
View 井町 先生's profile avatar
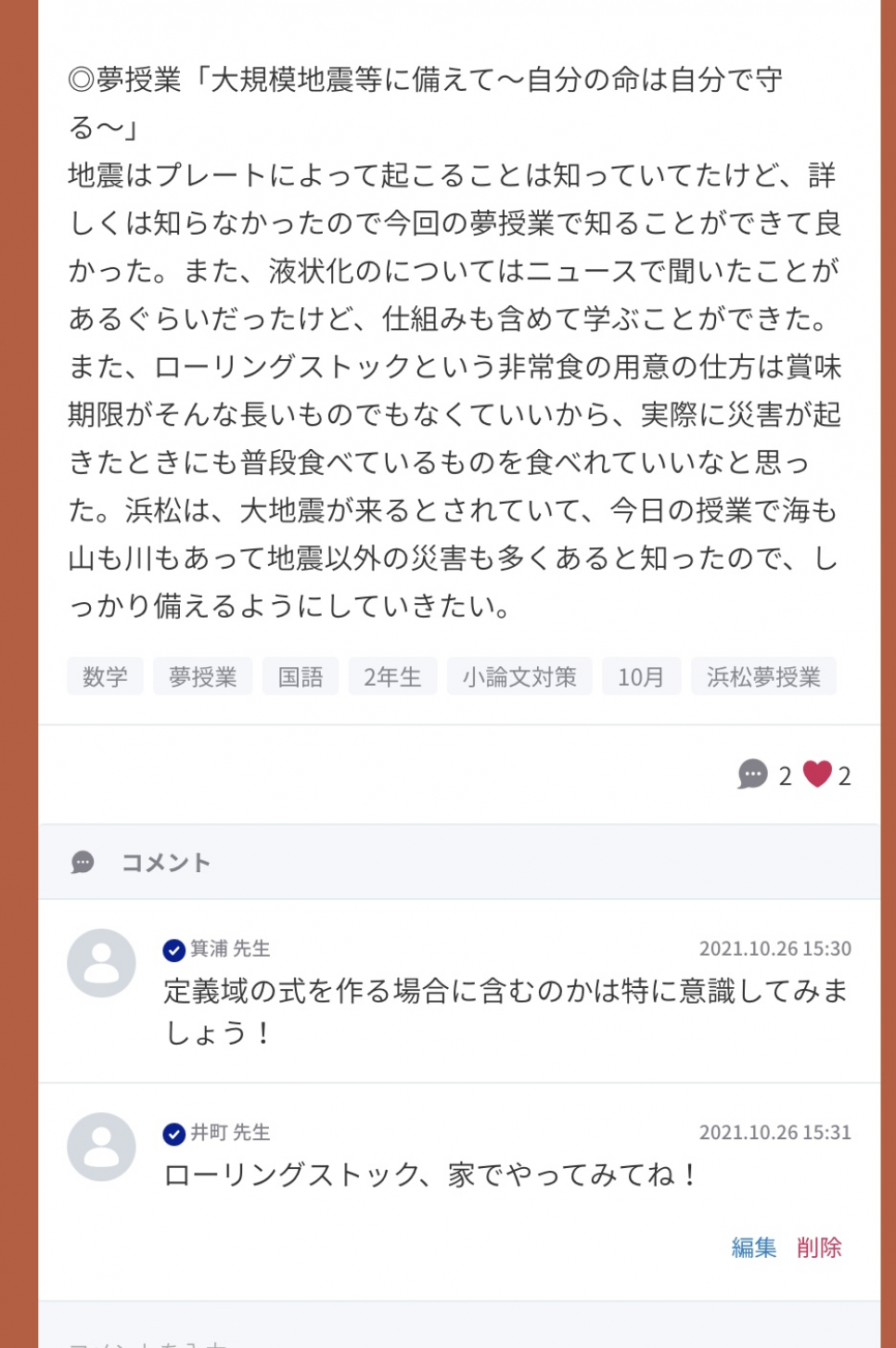click(102, 1147)
